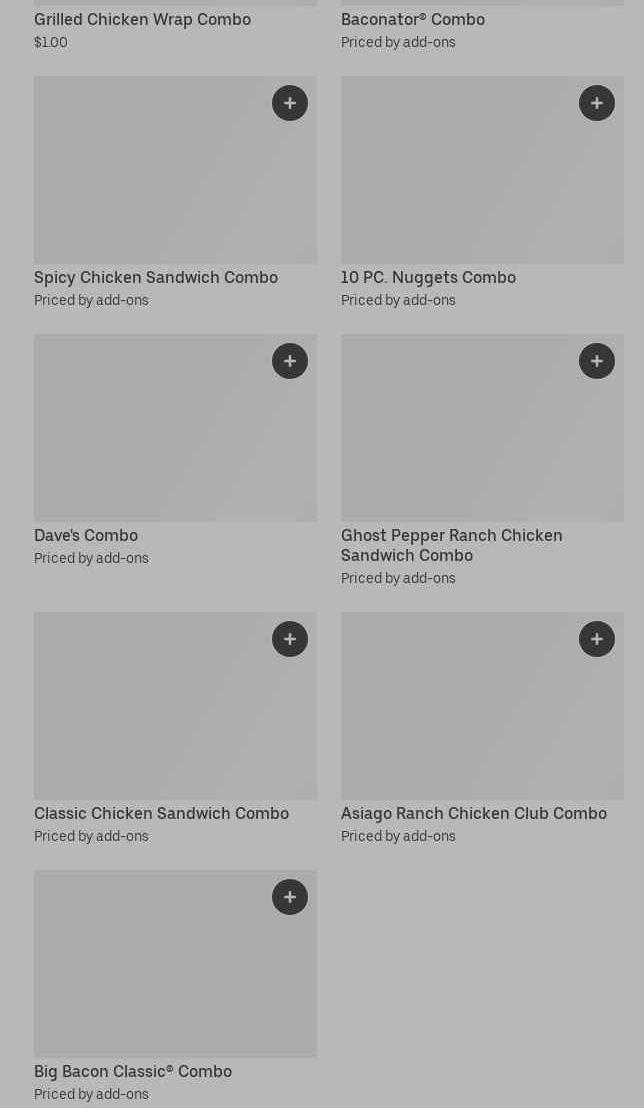The image size is (644, 1108).
Task: Open 10 PC. Nuggets Combo item
Action: (x=428, y=277)
